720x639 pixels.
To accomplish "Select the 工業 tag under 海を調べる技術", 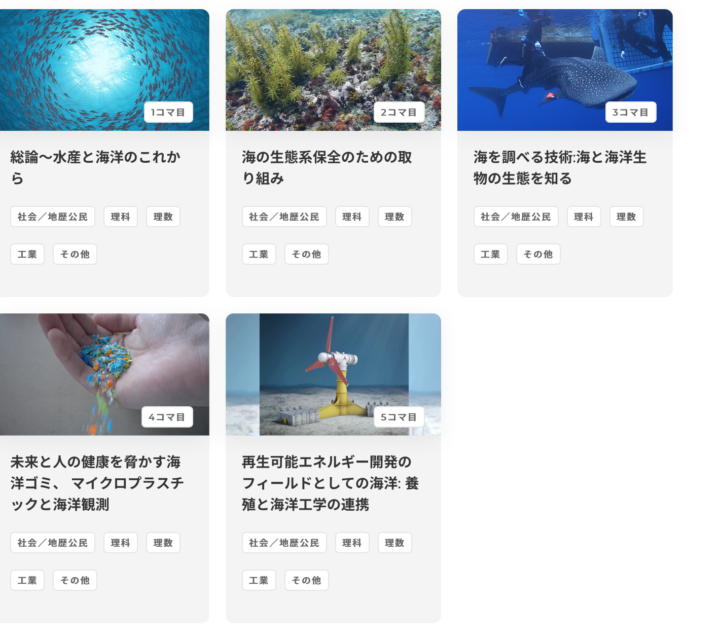I will pyautogui.click(x=490, y=254).
